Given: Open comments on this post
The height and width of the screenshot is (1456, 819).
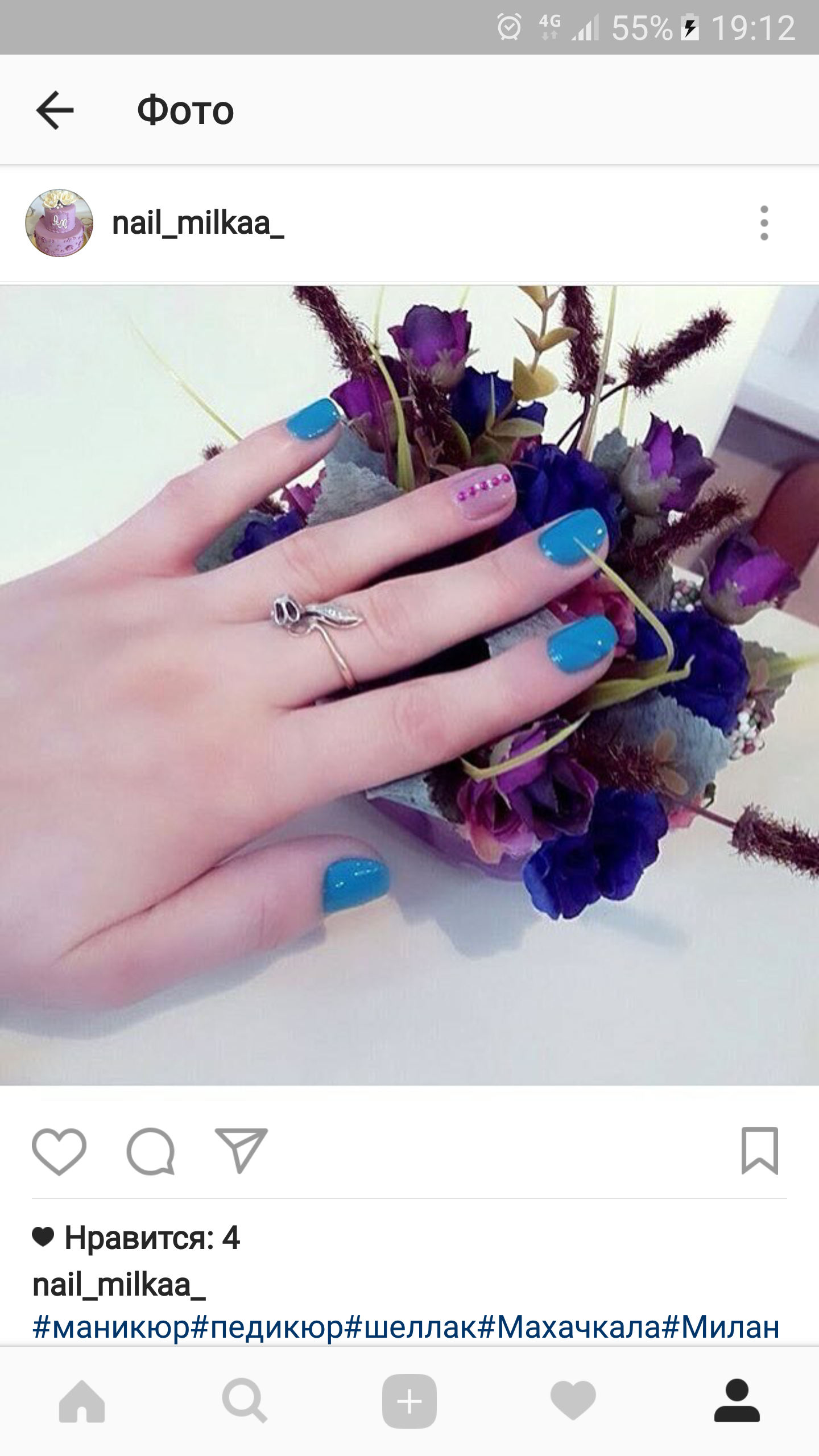Looking at the screenshot, I should pos(151,1151).
